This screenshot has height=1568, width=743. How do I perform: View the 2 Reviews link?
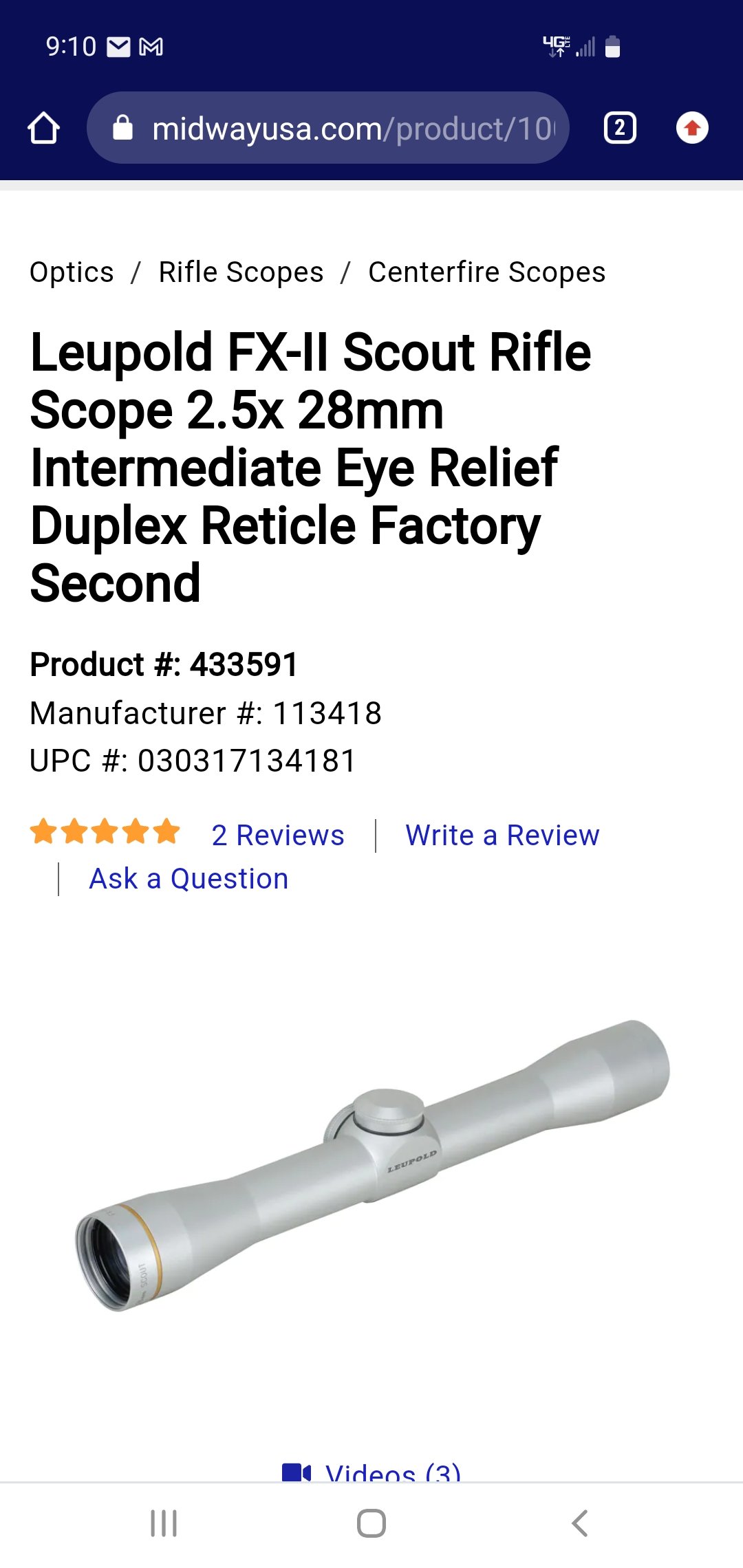click(278, 836)
